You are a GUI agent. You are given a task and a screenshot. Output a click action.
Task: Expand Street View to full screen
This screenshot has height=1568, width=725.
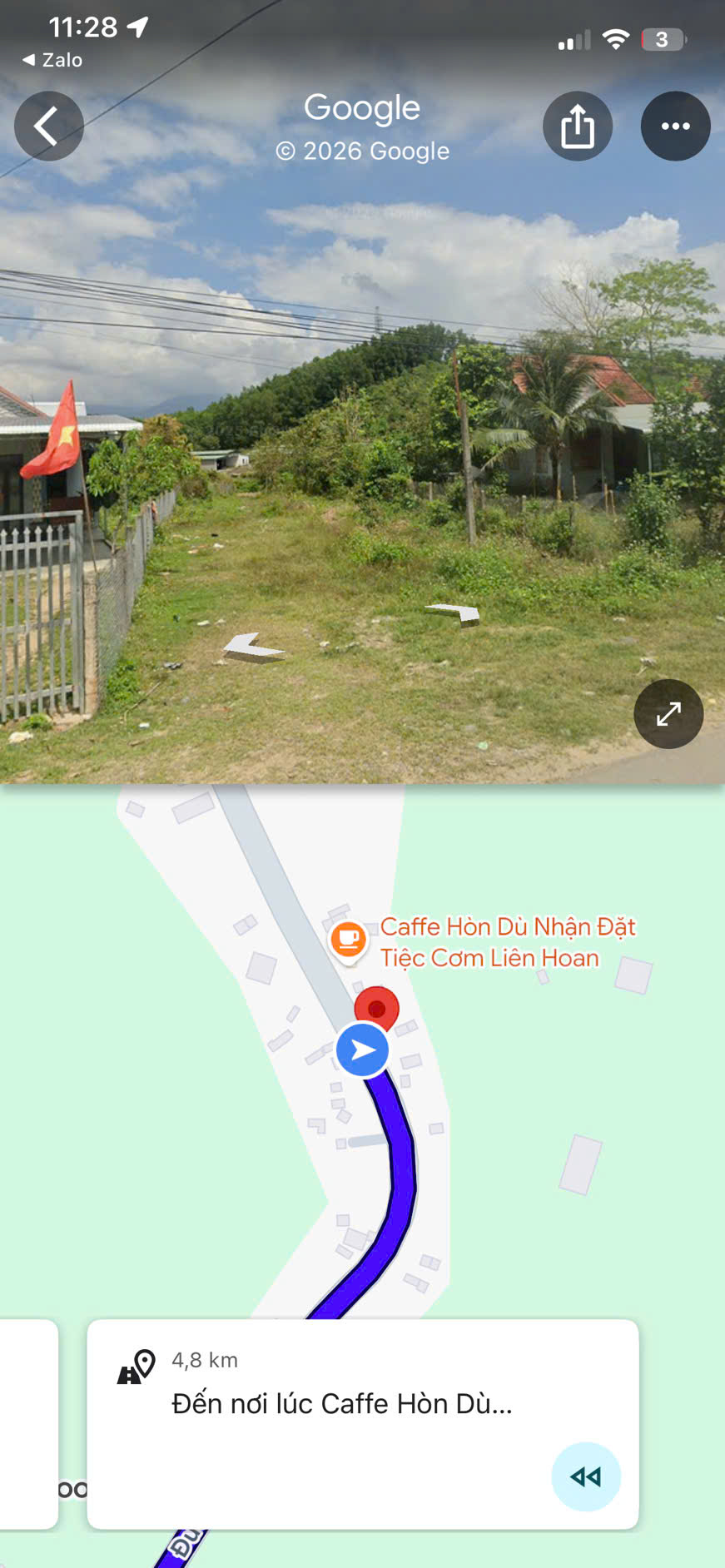[668, 714]
